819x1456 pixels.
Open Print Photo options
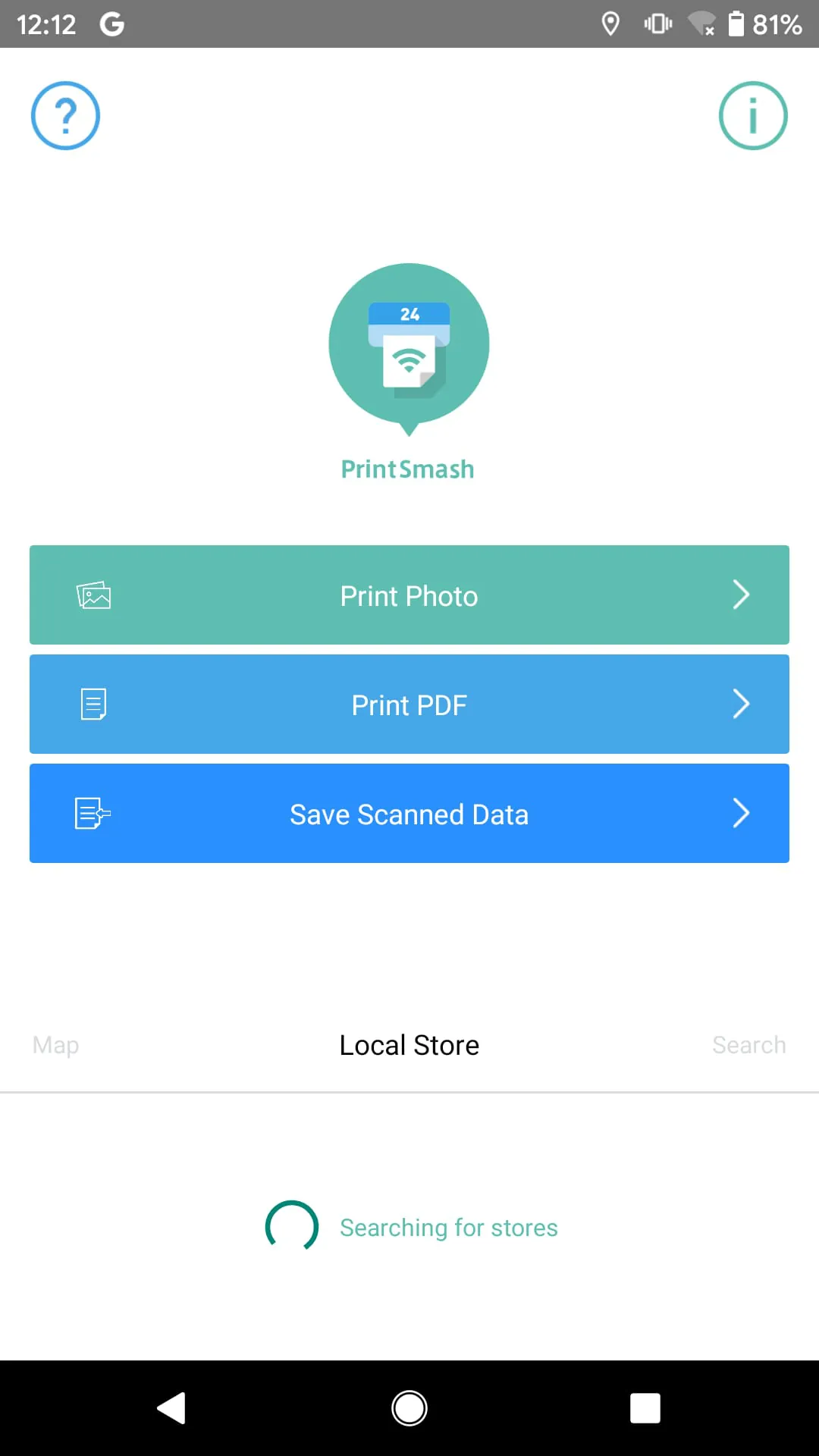click(x=409, y=595)
